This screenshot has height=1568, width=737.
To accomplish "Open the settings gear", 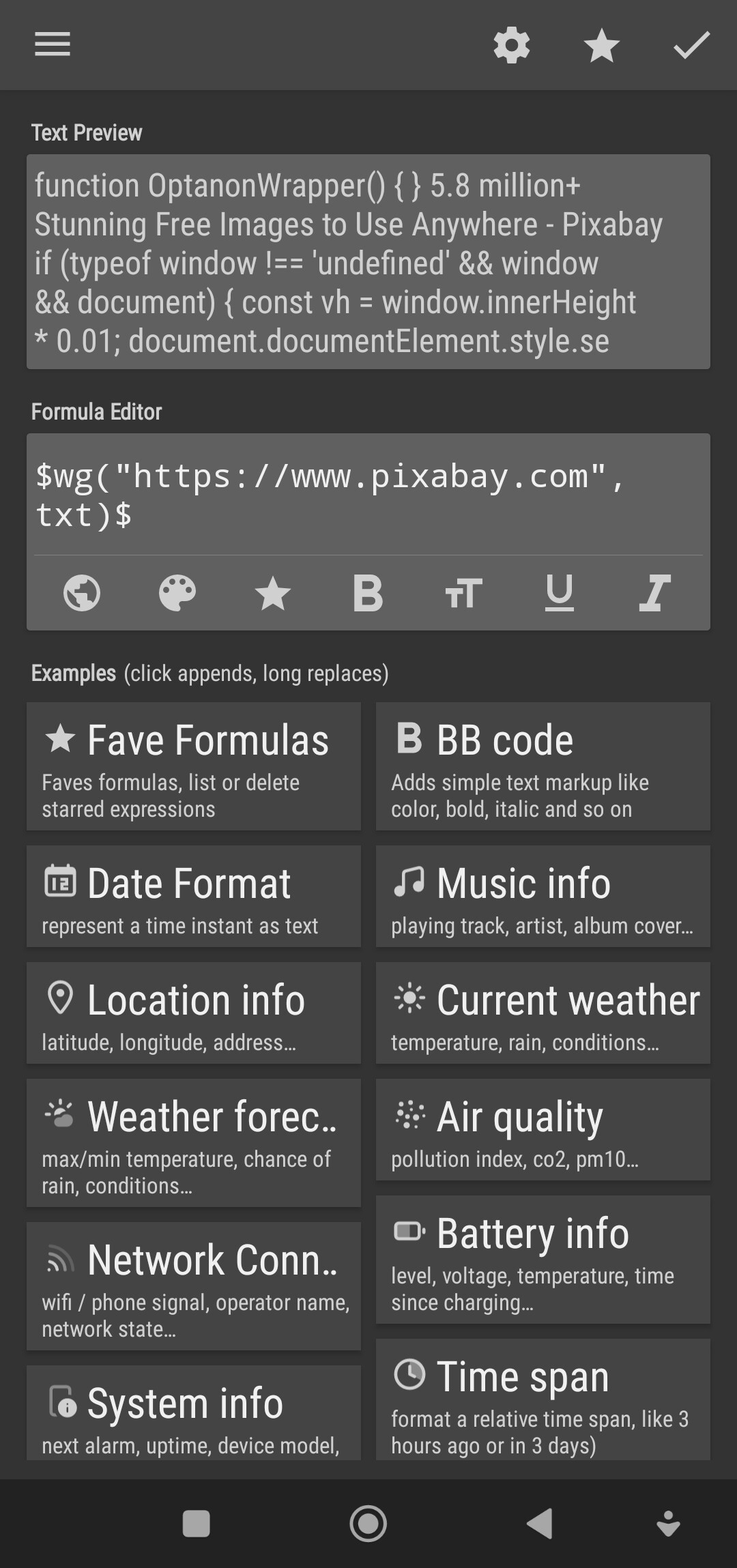I will click(x=512, y=46).
